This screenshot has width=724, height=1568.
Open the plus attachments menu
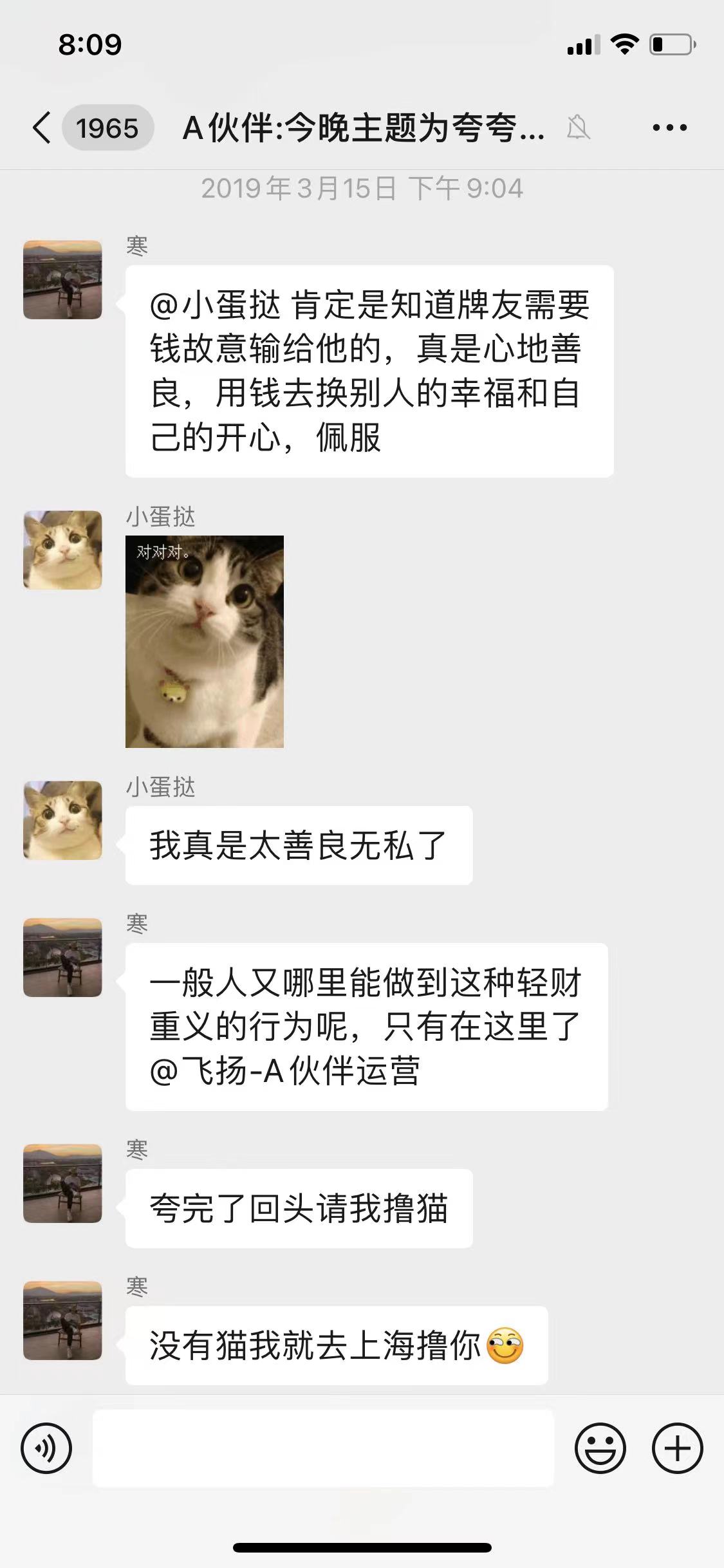click(x=677, y=1448)
